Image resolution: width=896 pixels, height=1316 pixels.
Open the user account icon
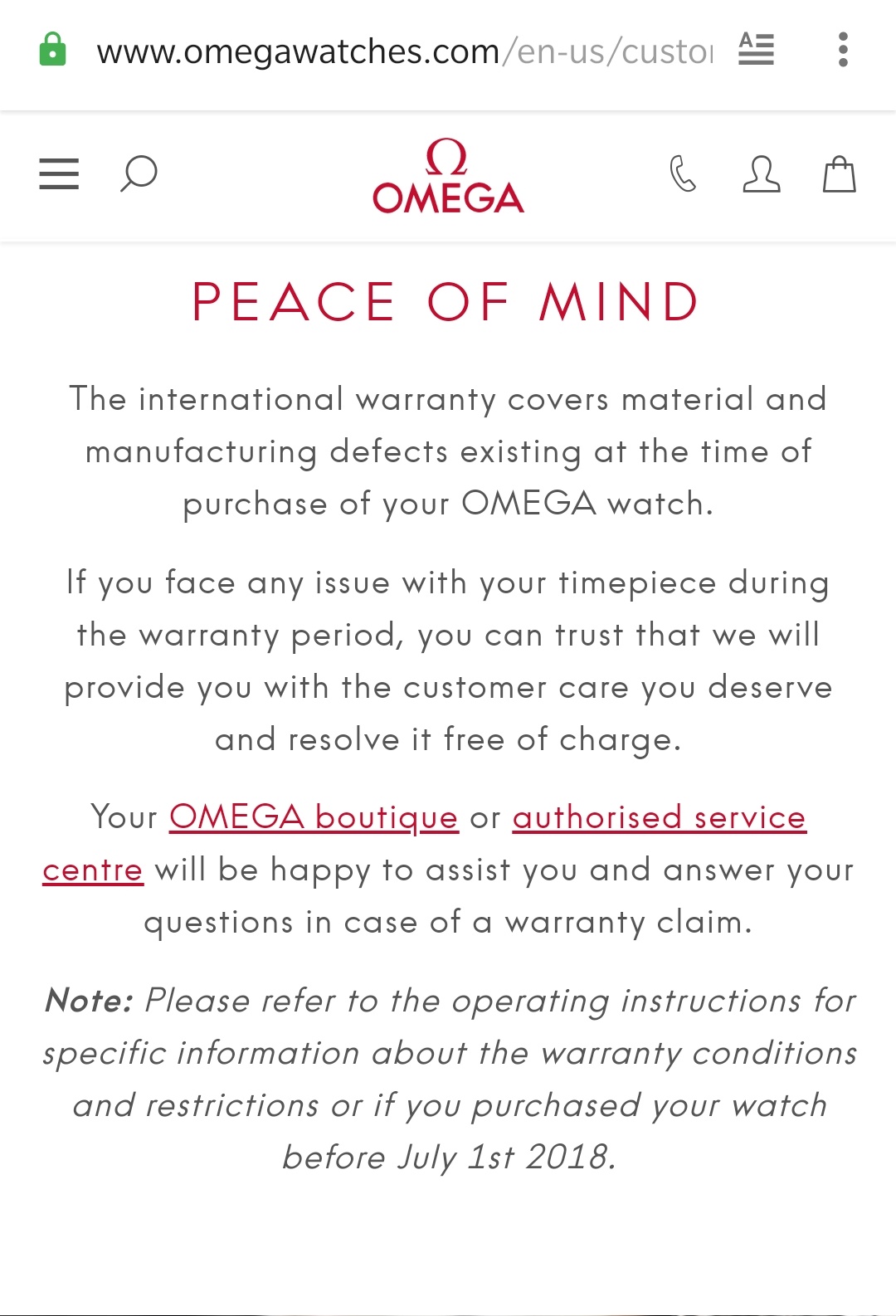click(x=761, y=174)
